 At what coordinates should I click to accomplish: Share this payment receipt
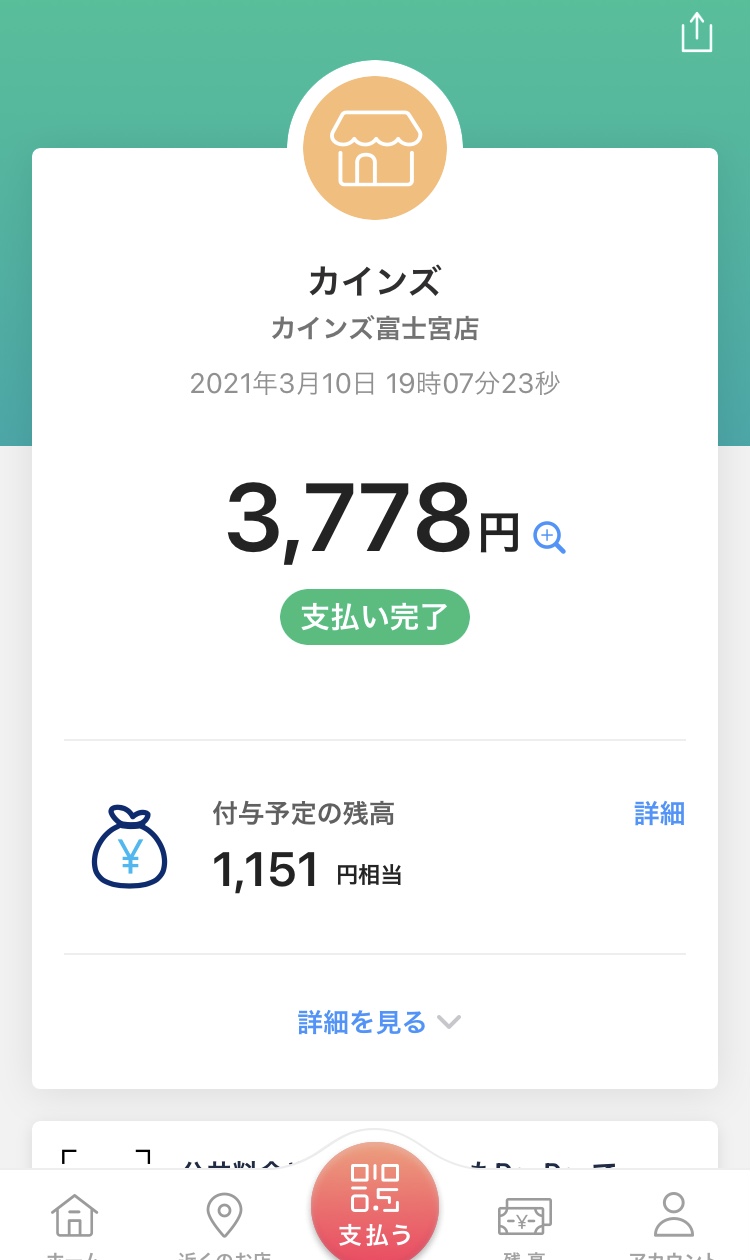point(696,32)
